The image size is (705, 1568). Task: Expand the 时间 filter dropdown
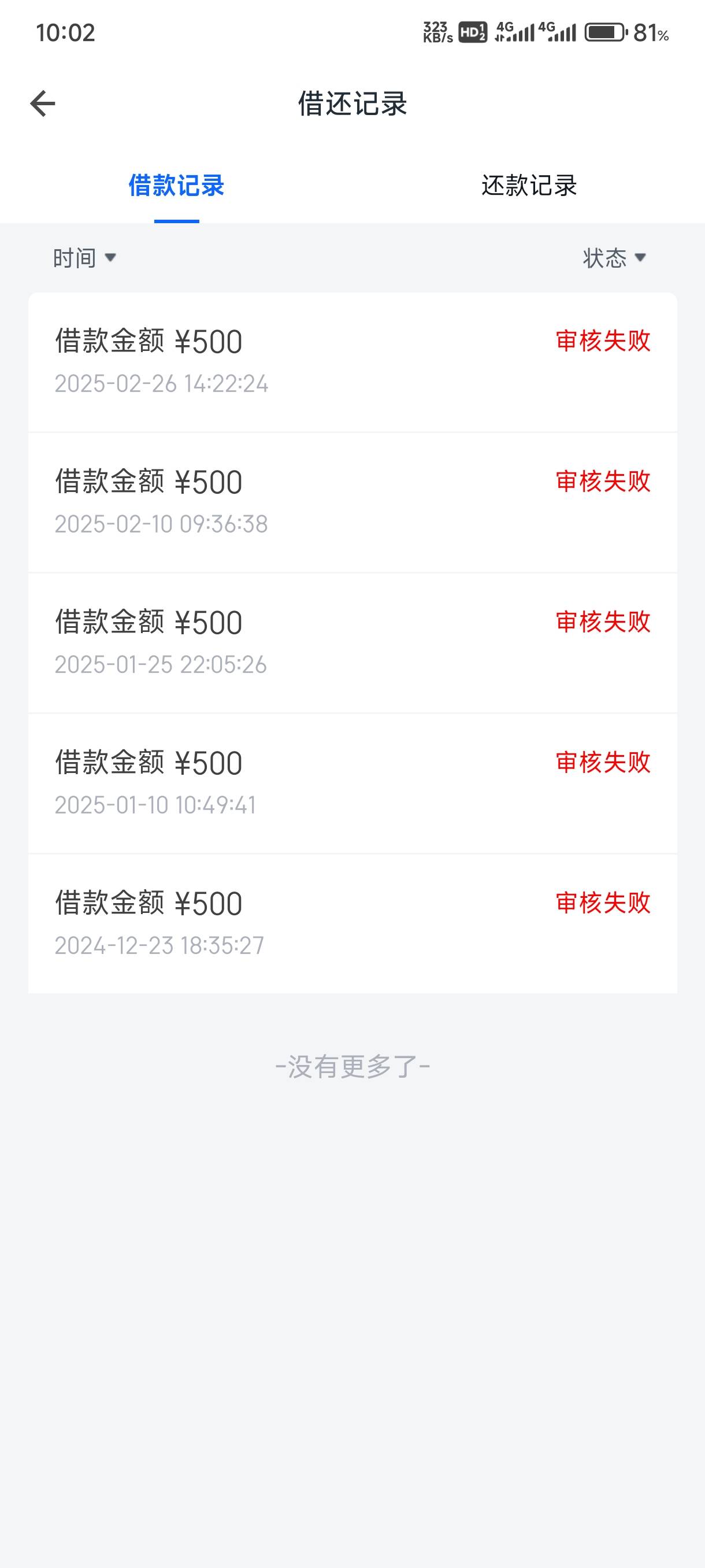click(84, 258)
